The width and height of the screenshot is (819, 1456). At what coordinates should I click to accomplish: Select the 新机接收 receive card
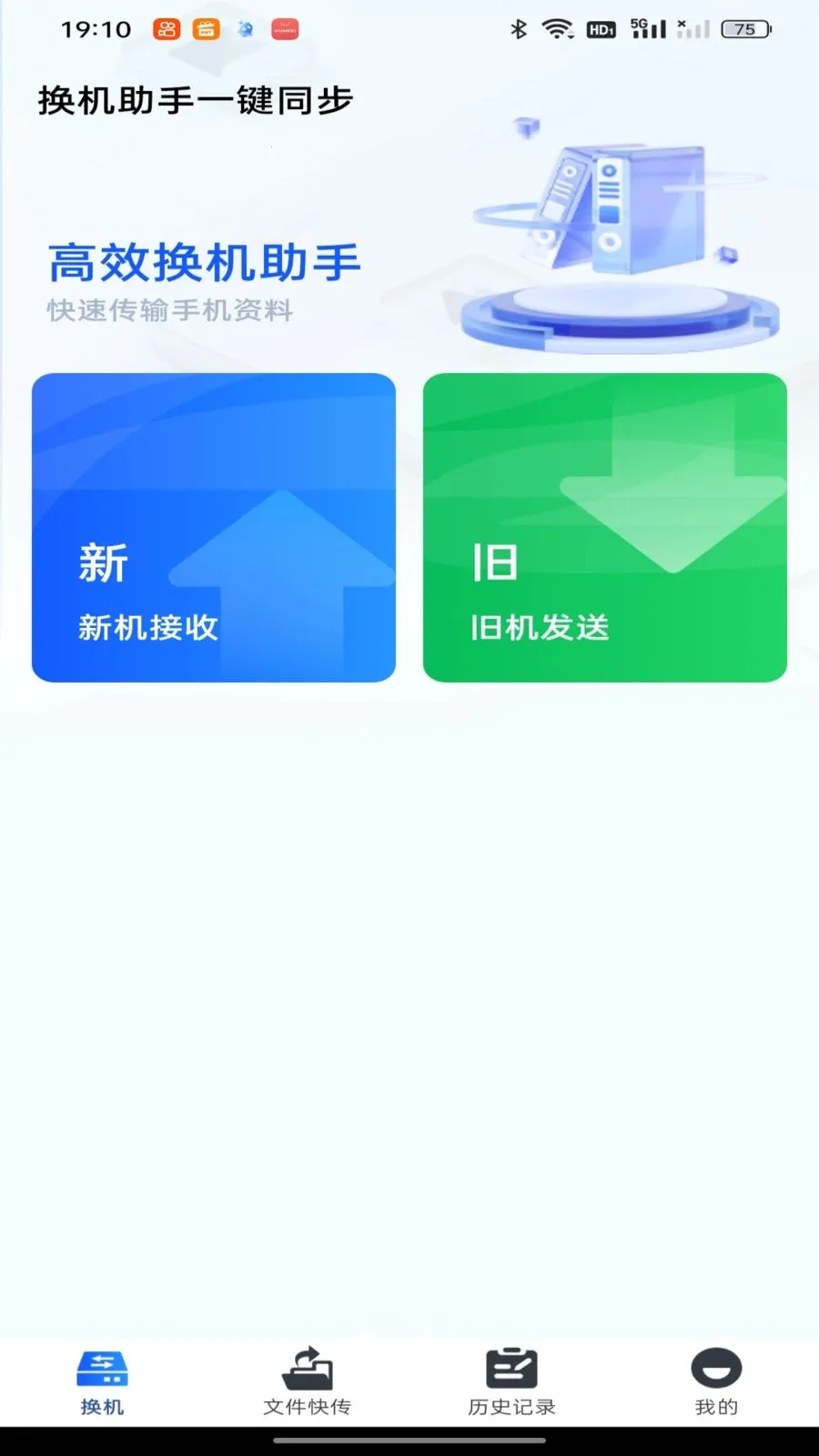[214, 528]
